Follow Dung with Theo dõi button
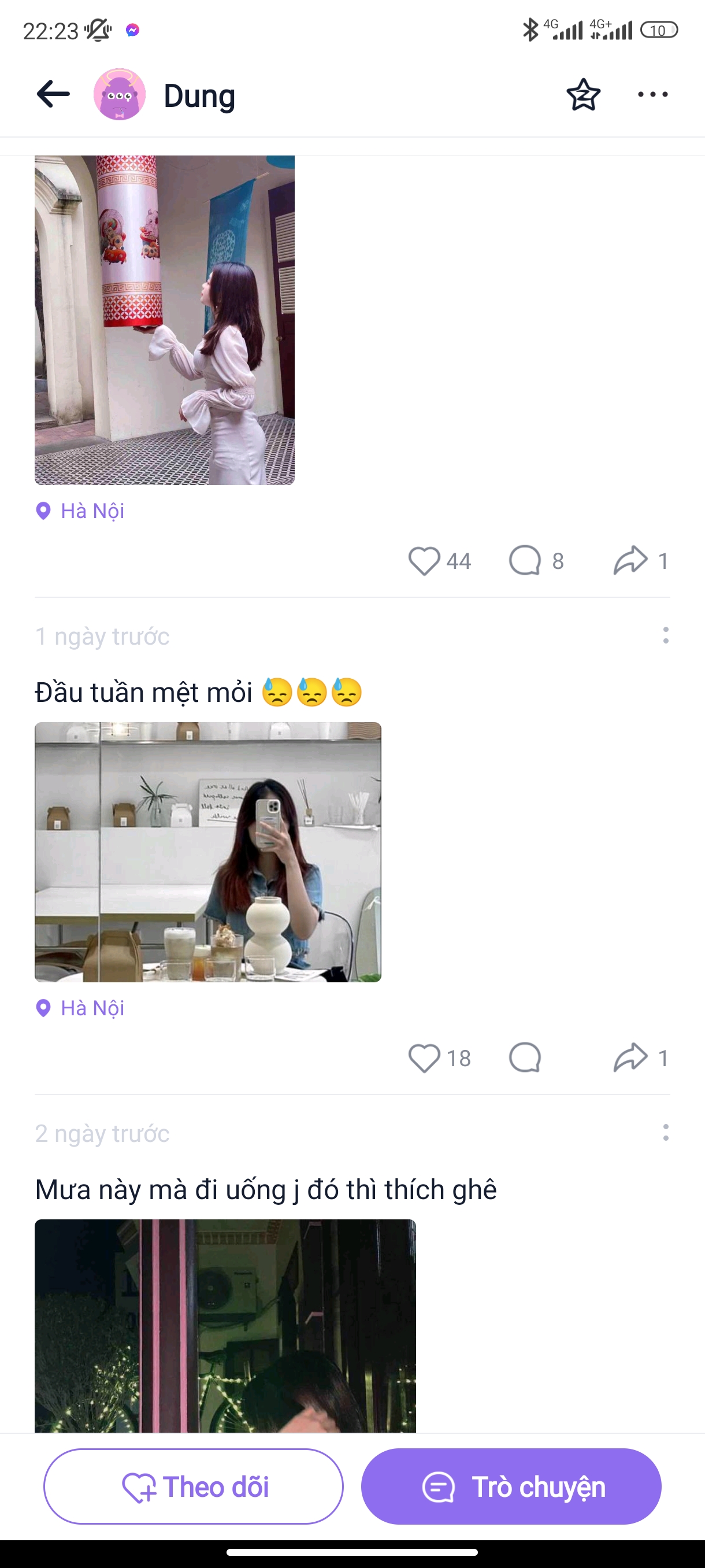The width and height of the screenshot is (705, 1568). (x=194, y=1486)
